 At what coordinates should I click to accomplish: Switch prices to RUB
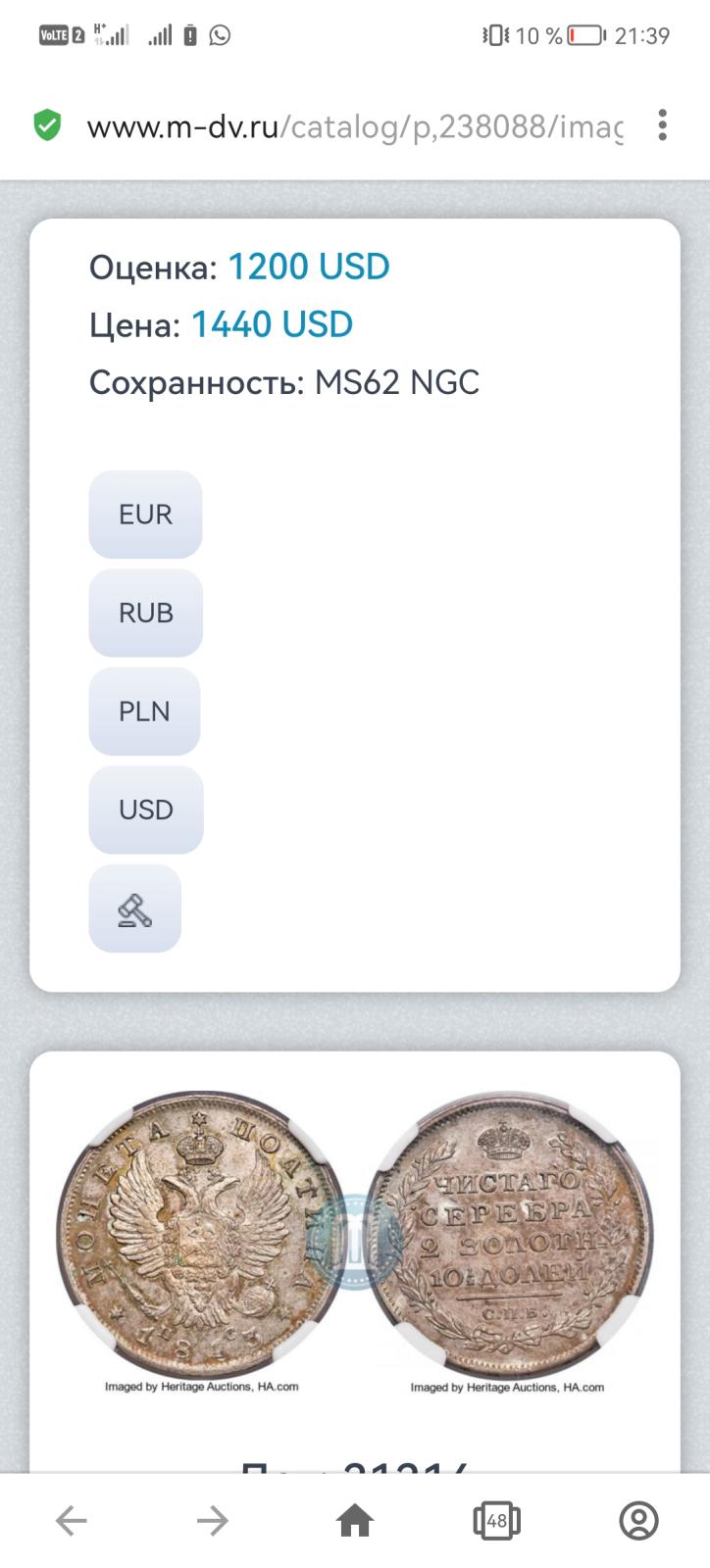click(x=145, y=613)
